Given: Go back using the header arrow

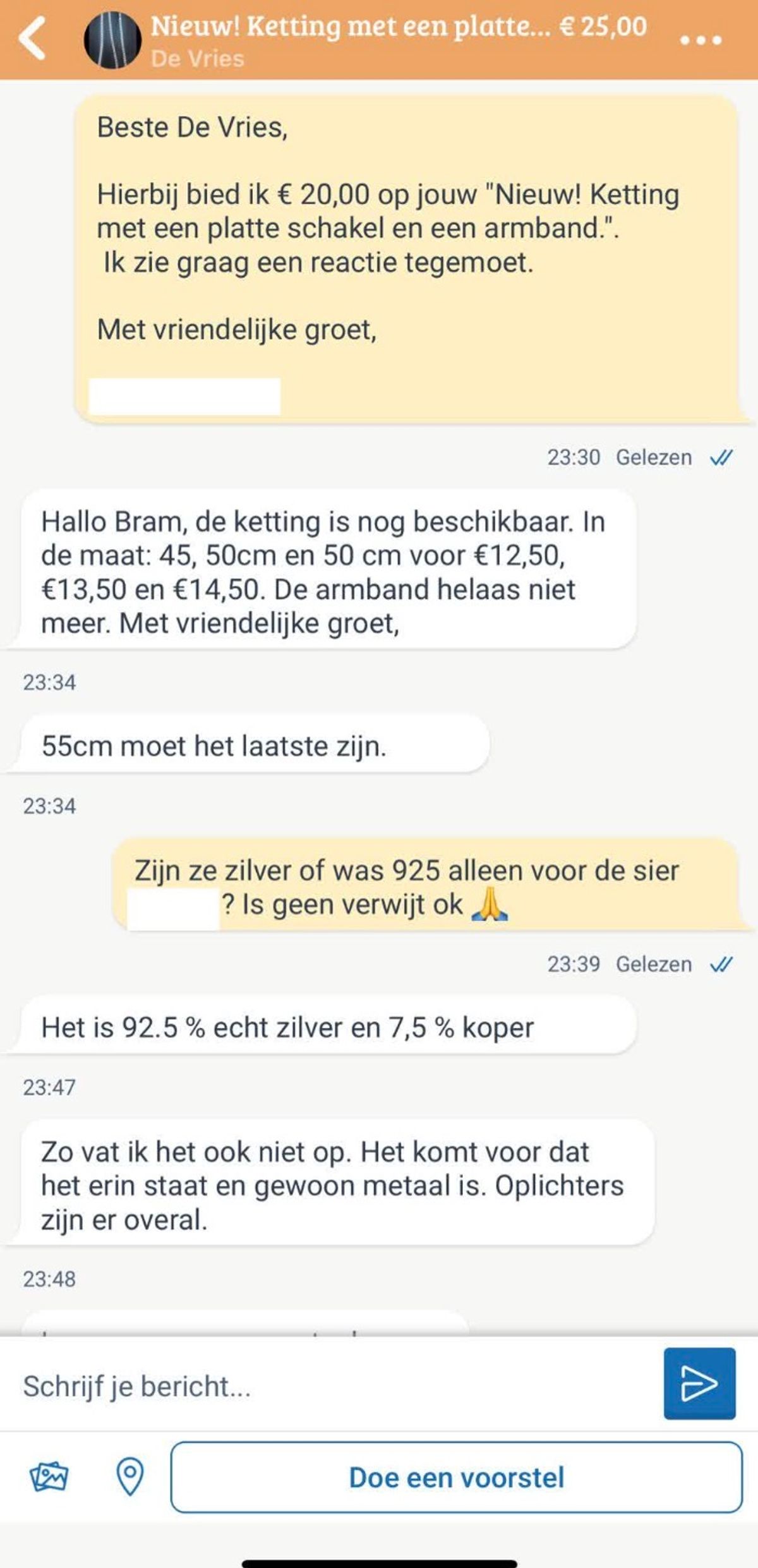Looking at the screenshot, I should click(x=33, y=39).
